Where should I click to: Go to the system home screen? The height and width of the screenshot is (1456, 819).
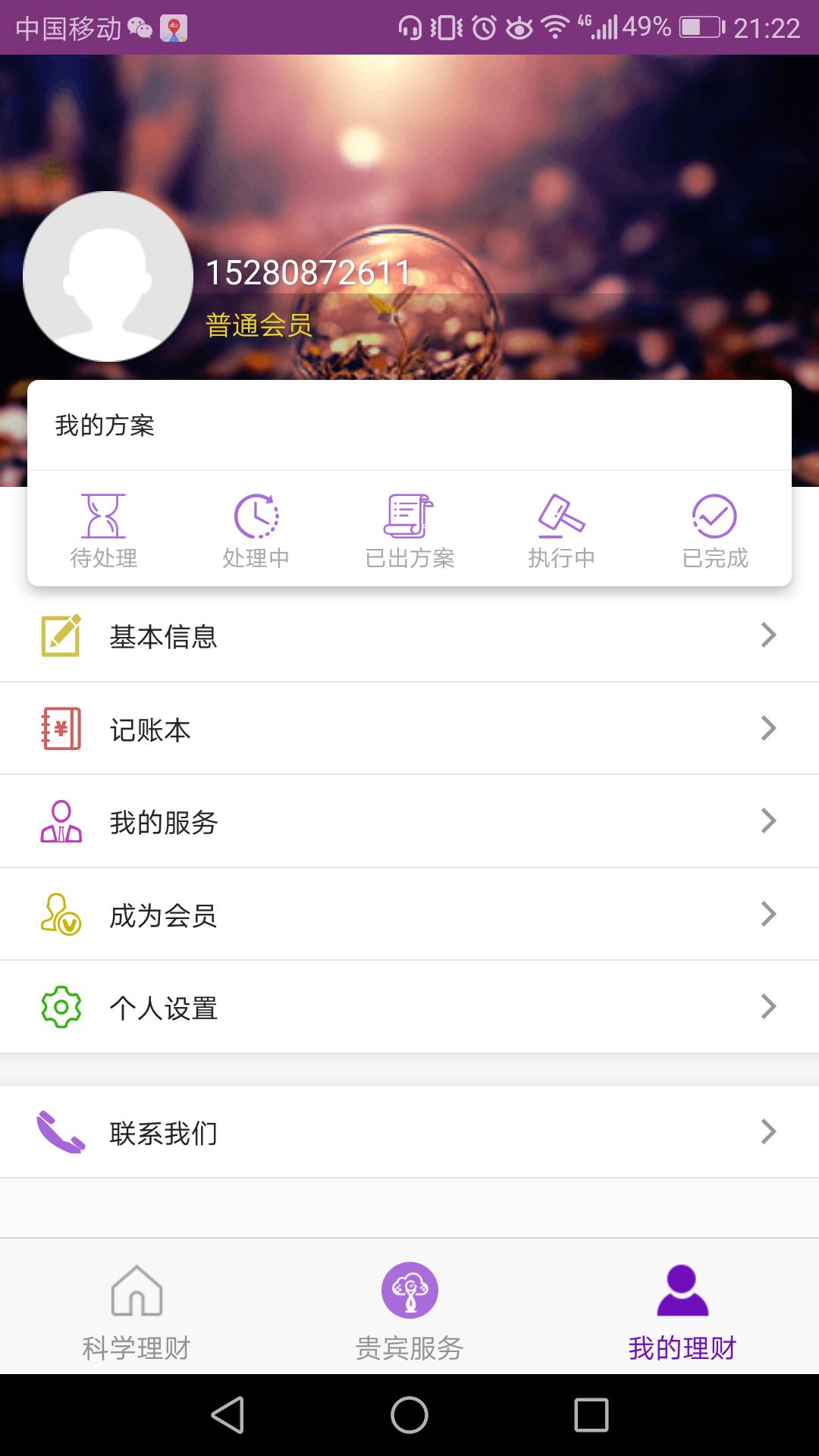tap(409, 1415)
